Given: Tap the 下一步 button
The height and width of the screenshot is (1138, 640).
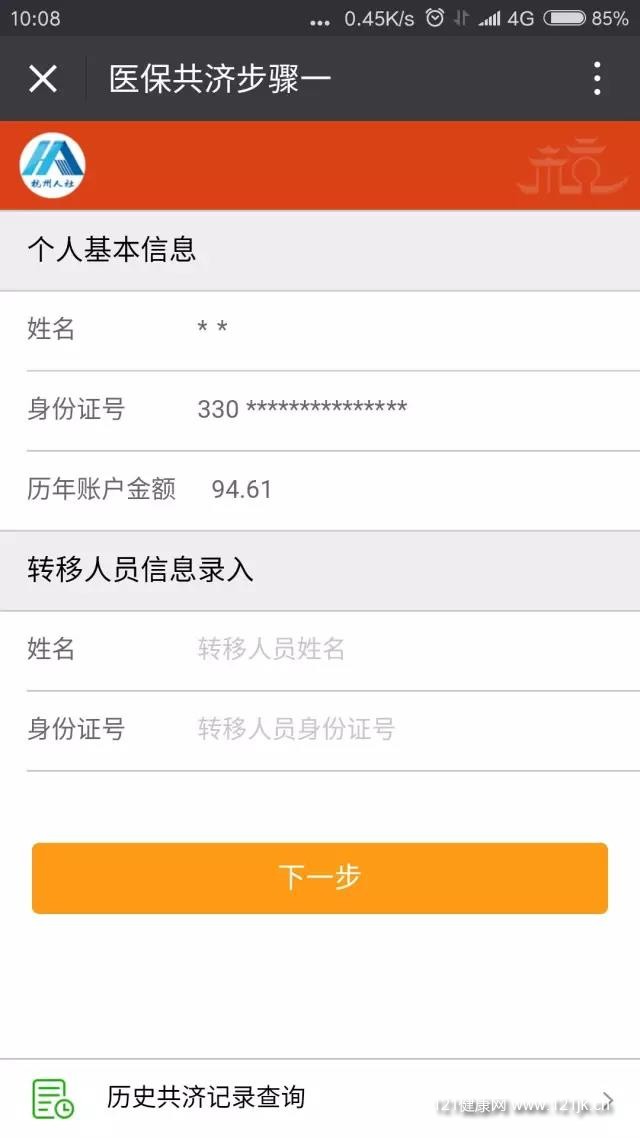Looking at the screenshot, I should (319, 878).
